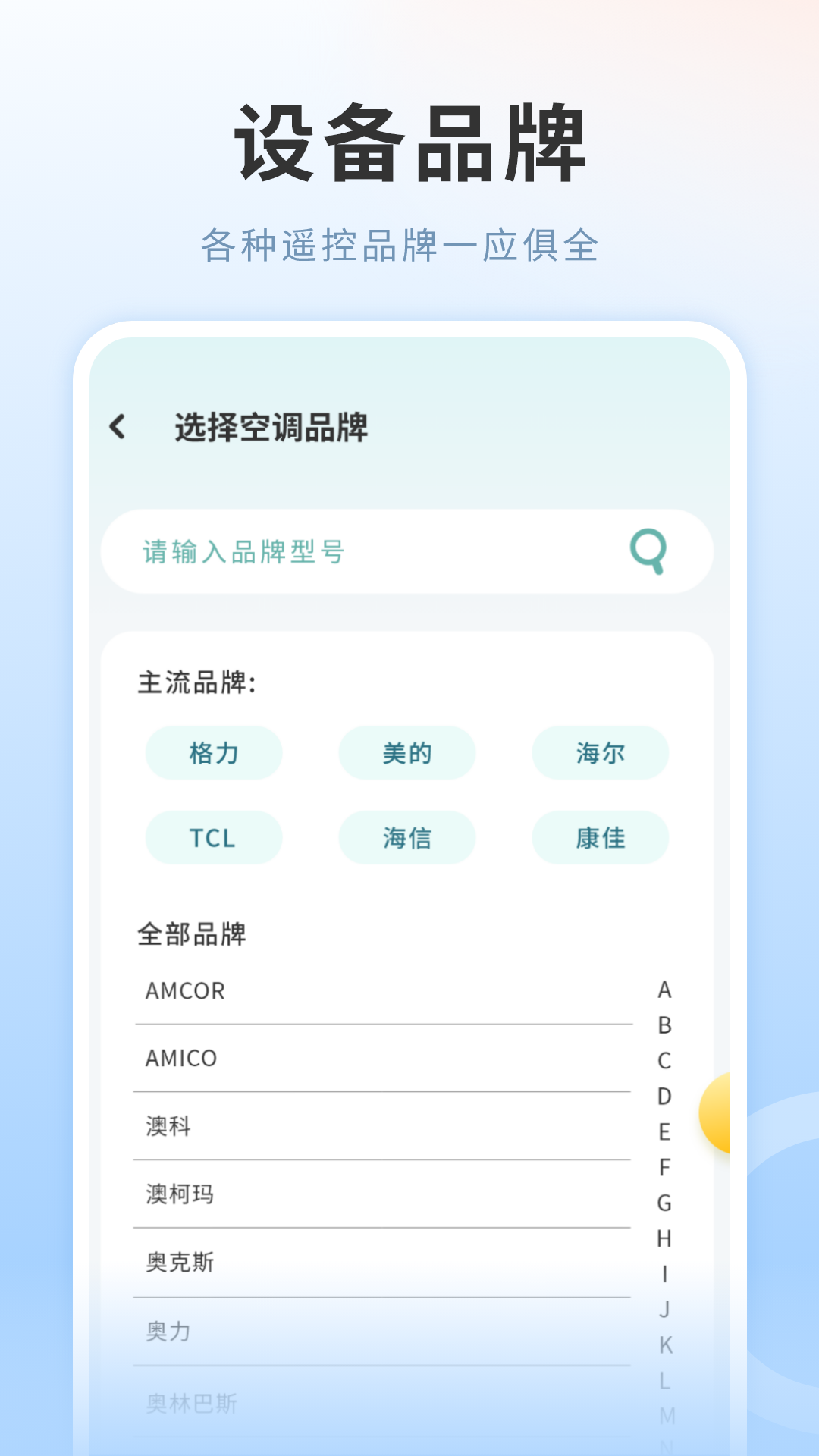Select the 康佳 brand chip
The height and width of the screenshot is (1456, 819).
point(600,837)
